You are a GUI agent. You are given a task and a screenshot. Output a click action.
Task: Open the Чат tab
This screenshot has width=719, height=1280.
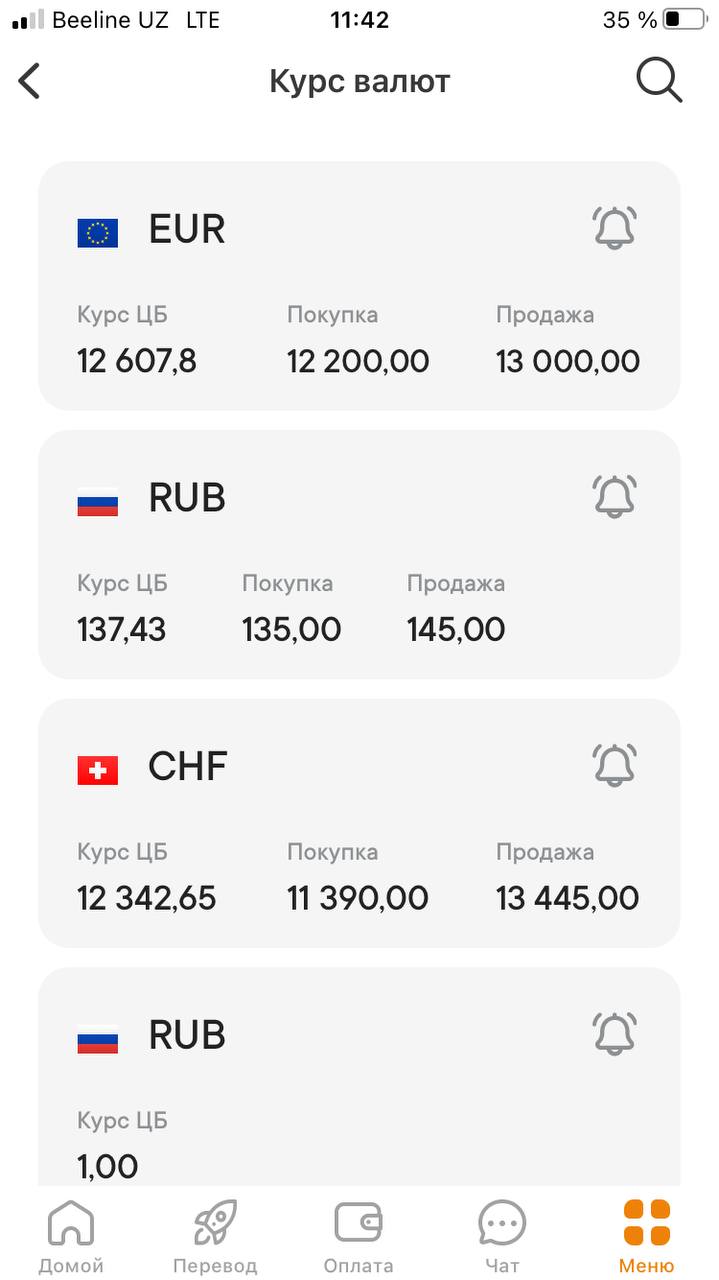(x=502, y=1236)
